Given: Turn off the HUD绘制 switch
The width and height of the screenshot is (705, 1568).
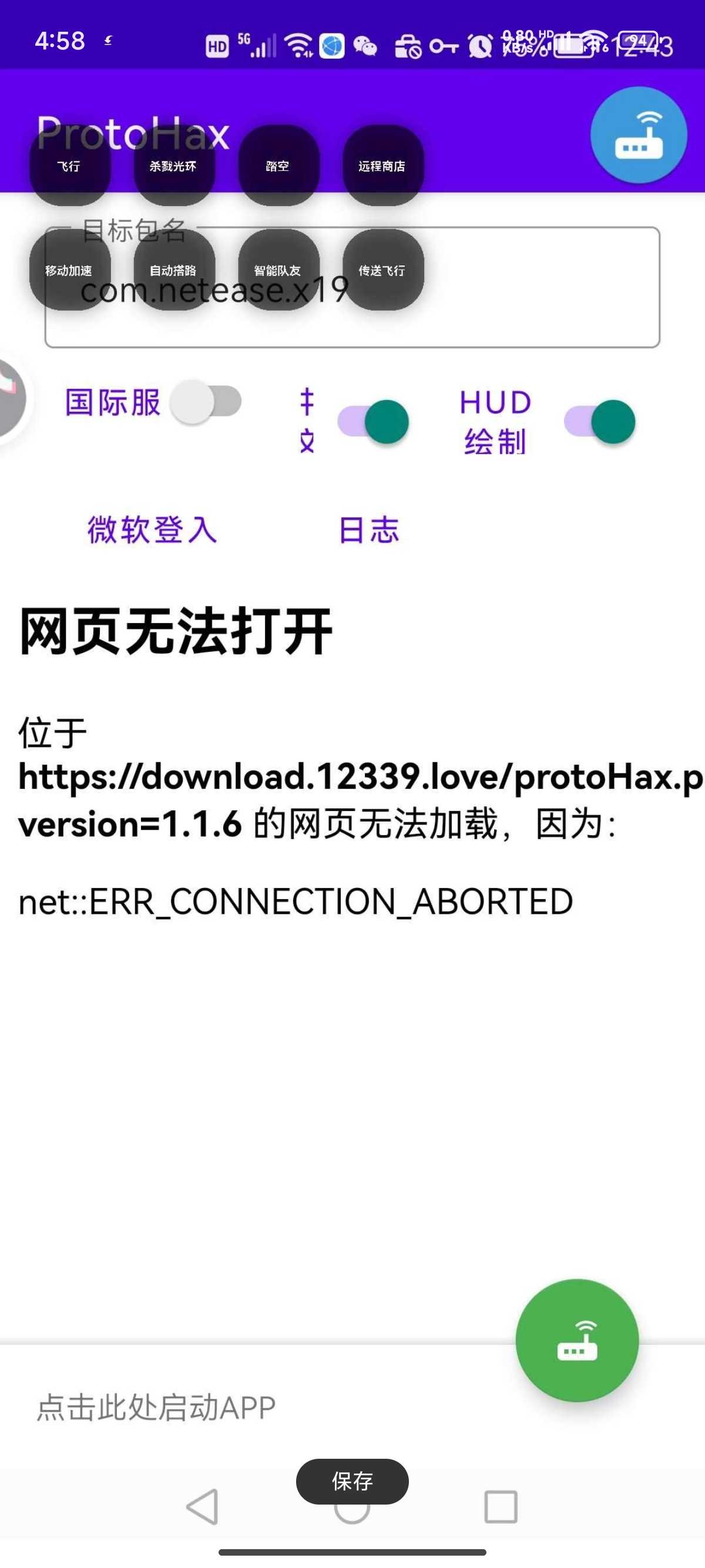Looking at the screenshot, I should tap(600, 421).
